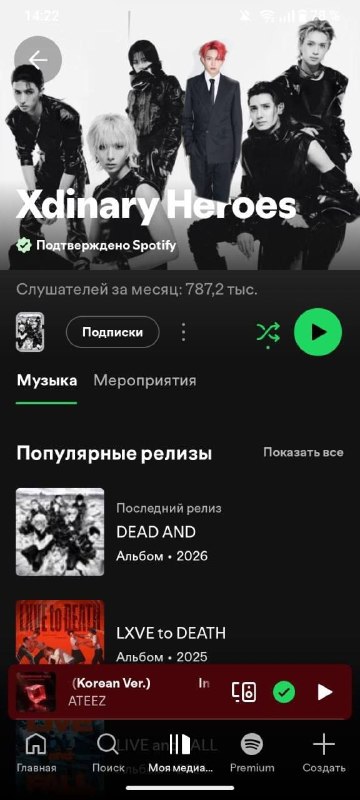The image size is (360, 800).
Task: Play Xdinary Heroes with the green button
Action: tap(318, 332)
